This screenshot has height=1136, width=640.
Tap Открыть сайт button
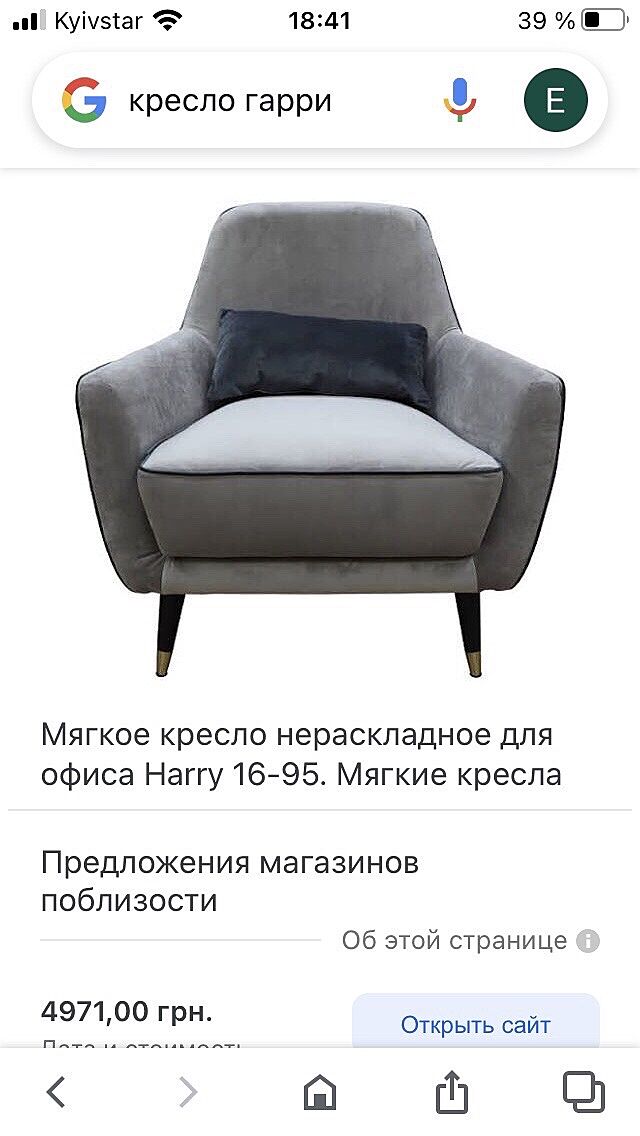476,1024
